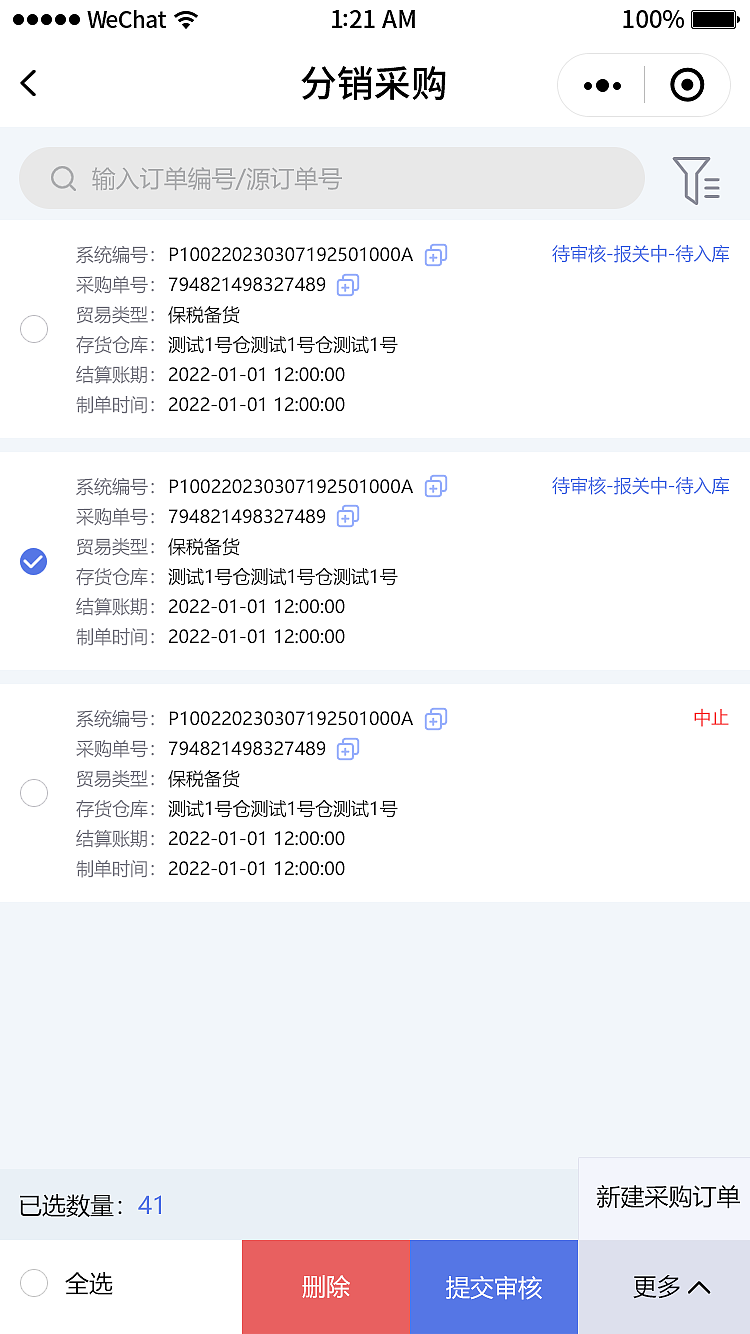The width and height of the screenshot is (750, 1334).
Task: Click the red 中止 status label
Action: 710,718
